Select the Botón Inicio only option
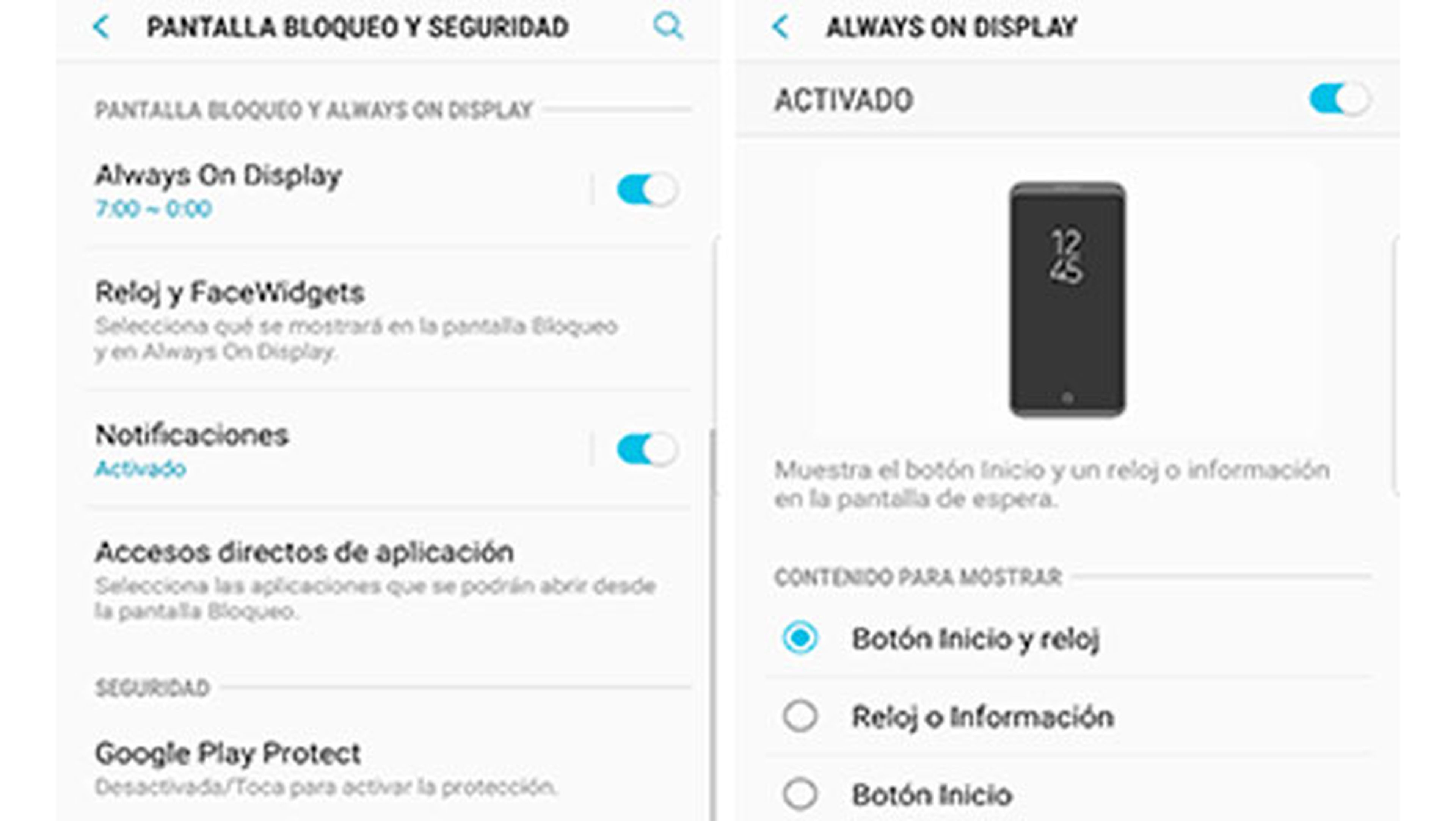Screen dimensions: 1456x821 point(800,794)
